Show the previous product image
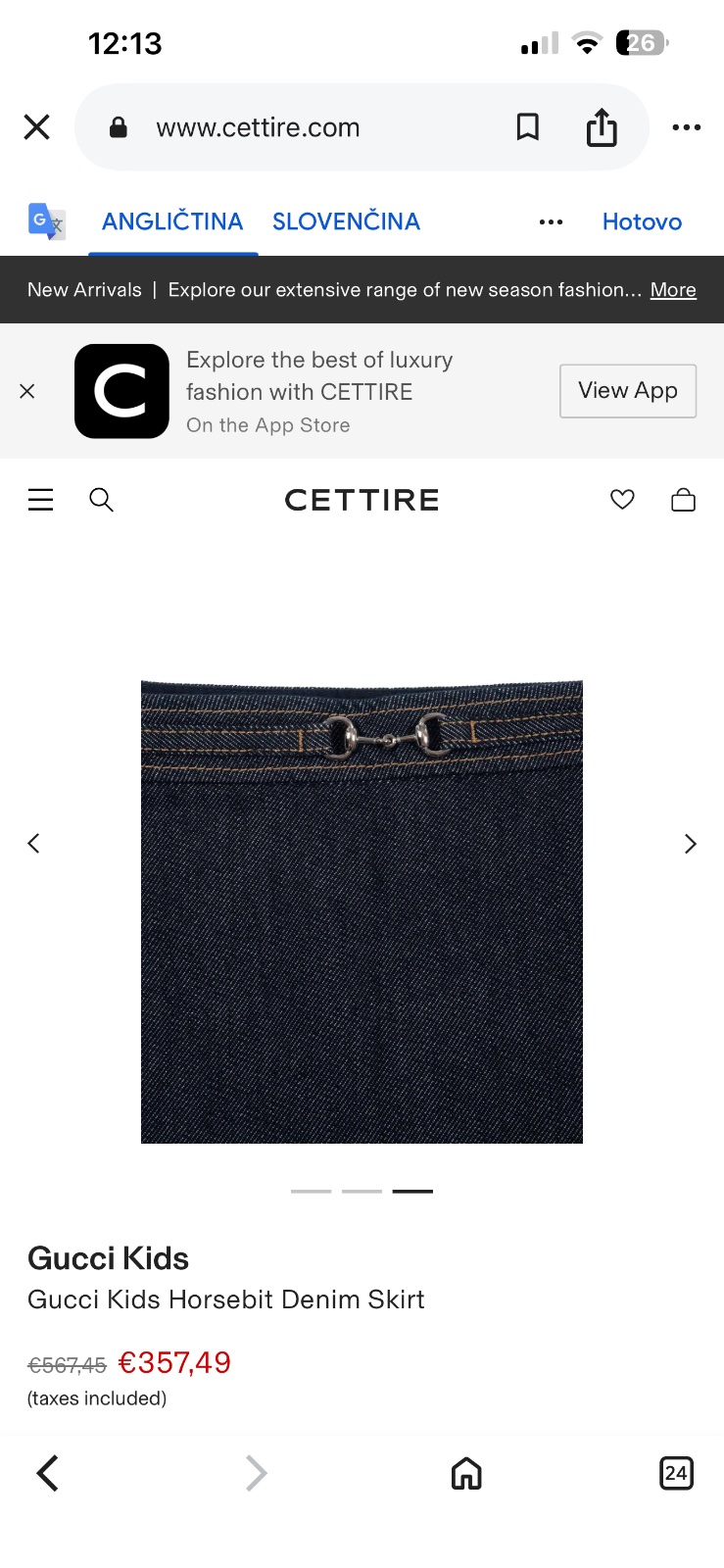Screen dimensions: 724x1568 coord(33,844)
